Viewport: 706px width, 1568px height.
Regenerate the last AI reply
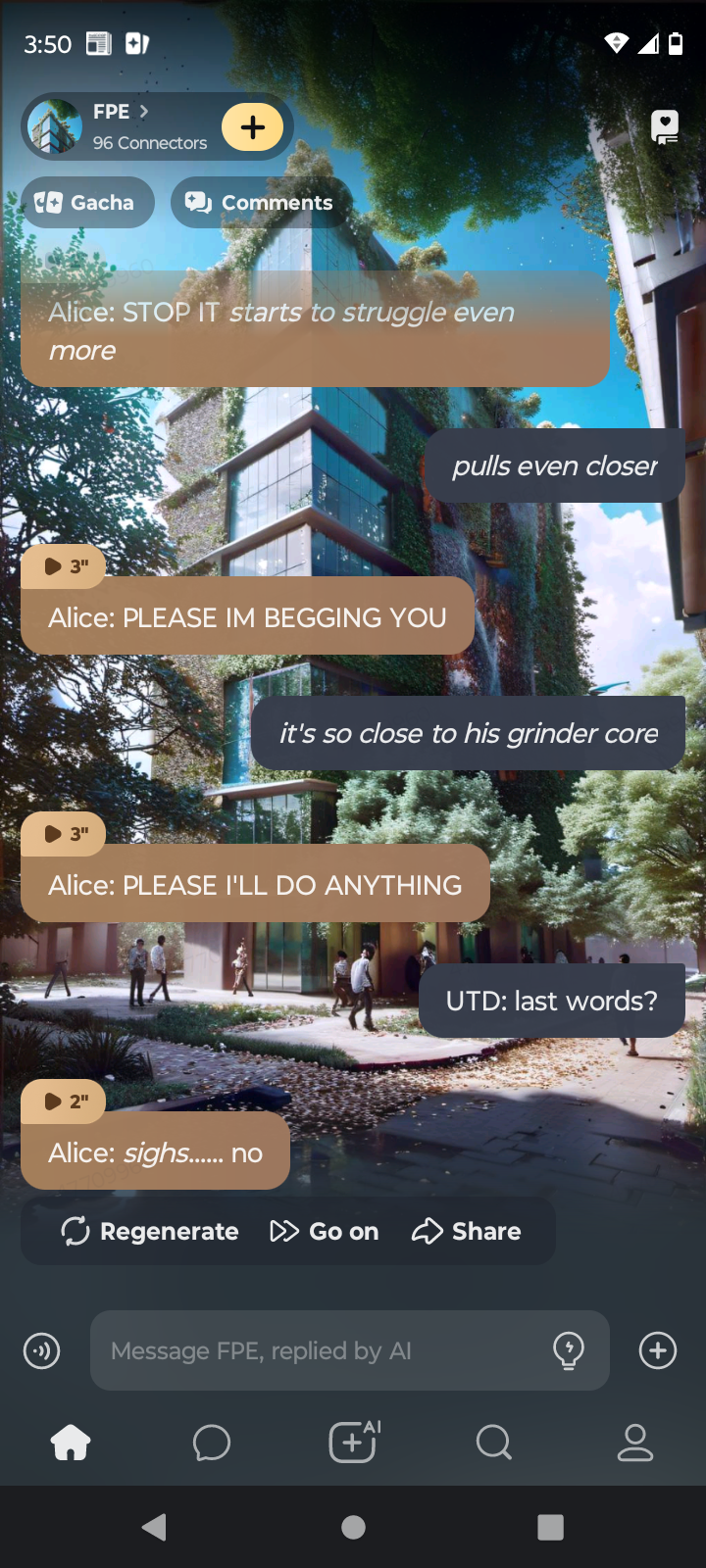click(x=150, y=1231)
